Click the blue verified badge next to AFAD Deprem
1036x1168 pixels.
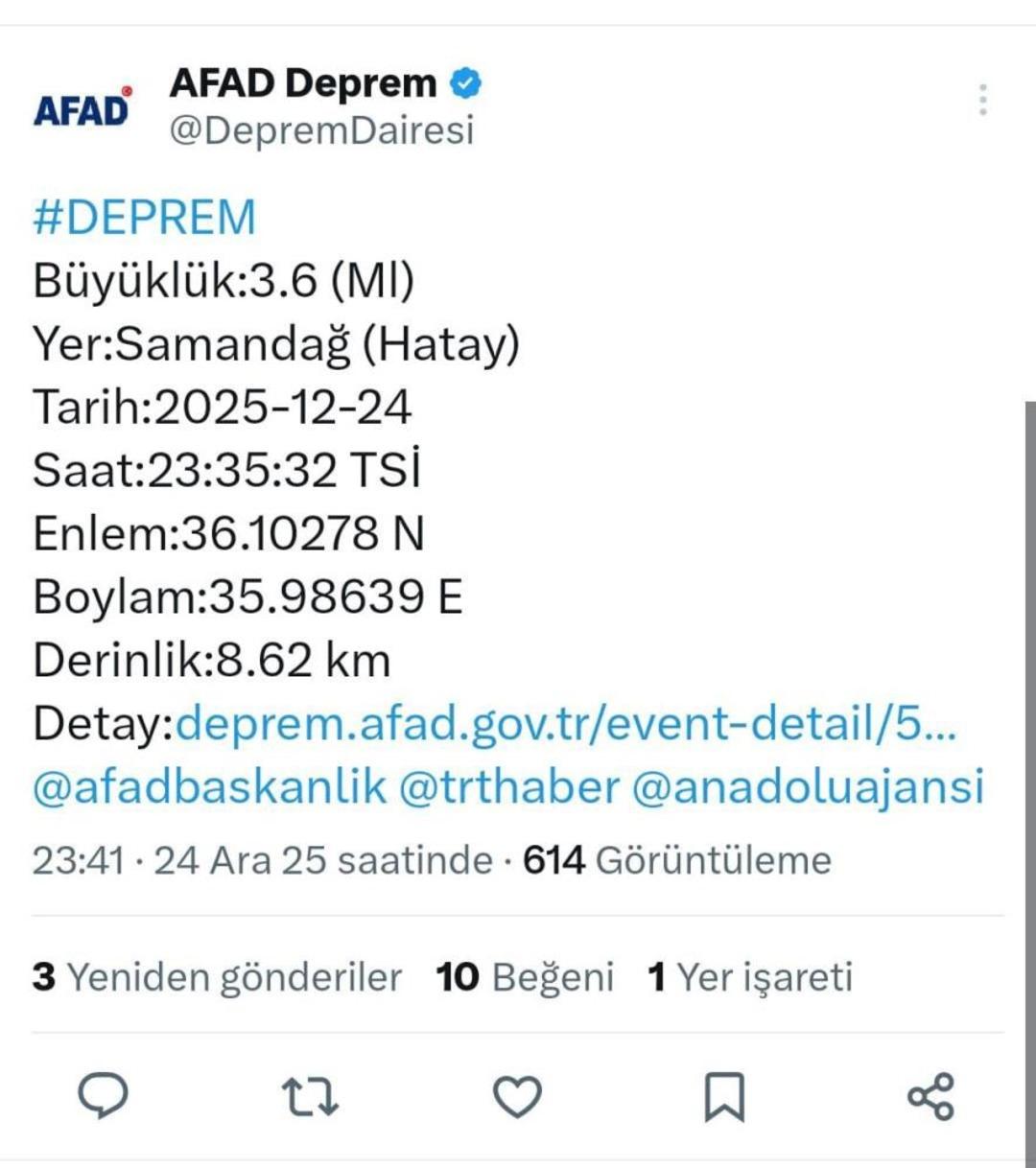pyautogui.click(x=464, y=82)
